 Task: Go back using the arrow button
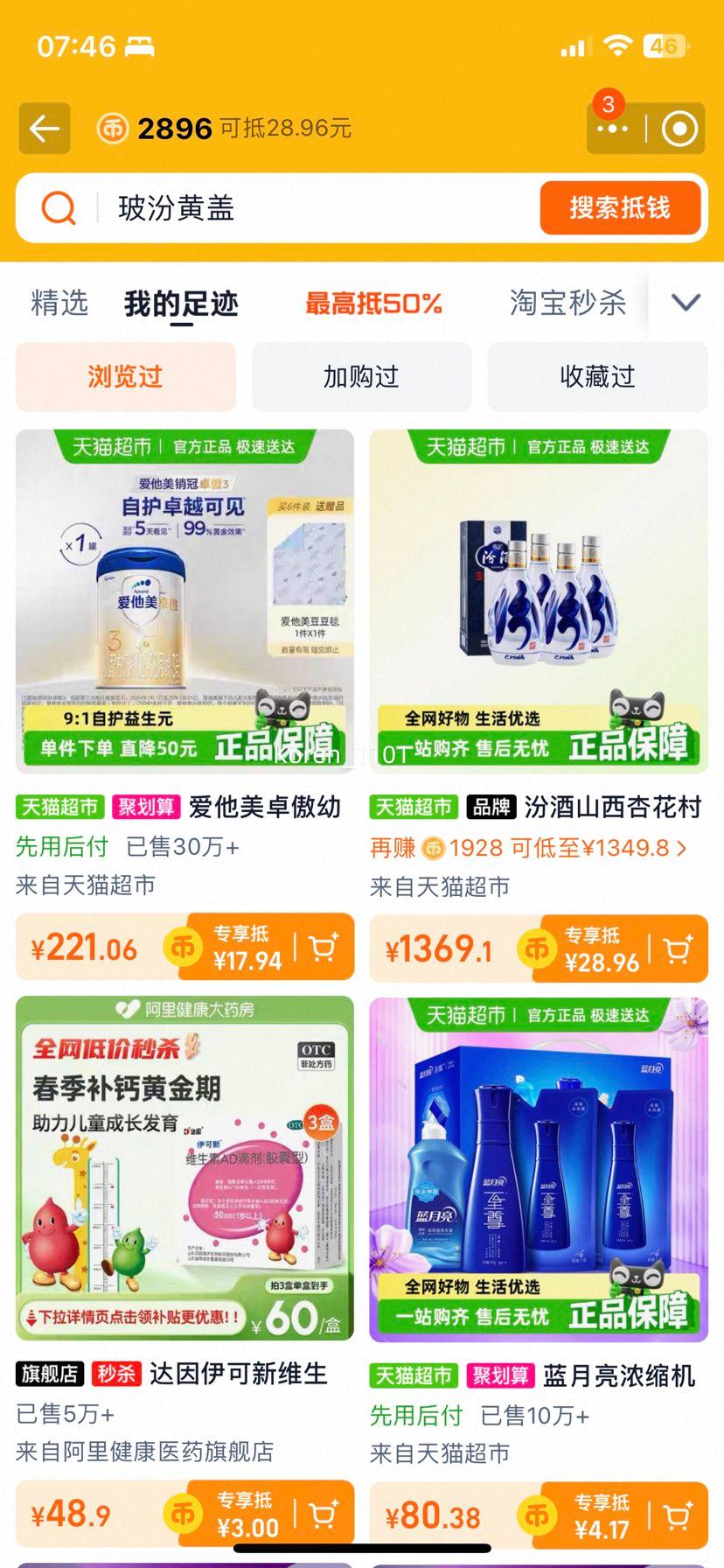(44, 129)
